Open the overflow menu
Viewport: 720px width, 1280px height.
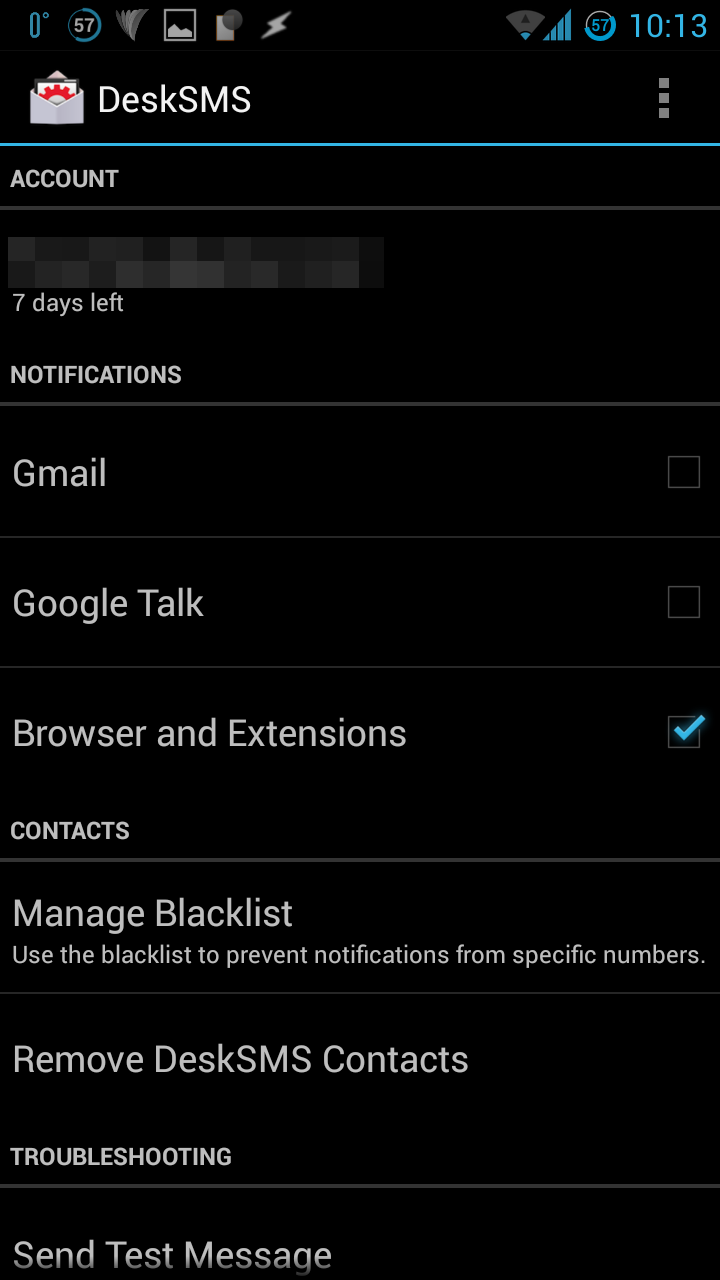tap(663, 99)
